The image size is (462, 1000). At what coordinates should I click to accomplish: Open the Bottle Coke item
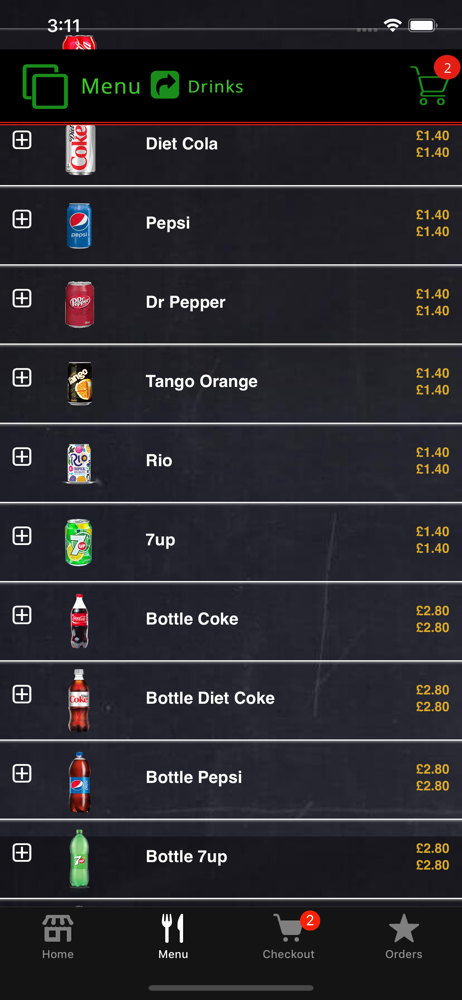pos(231,621)
